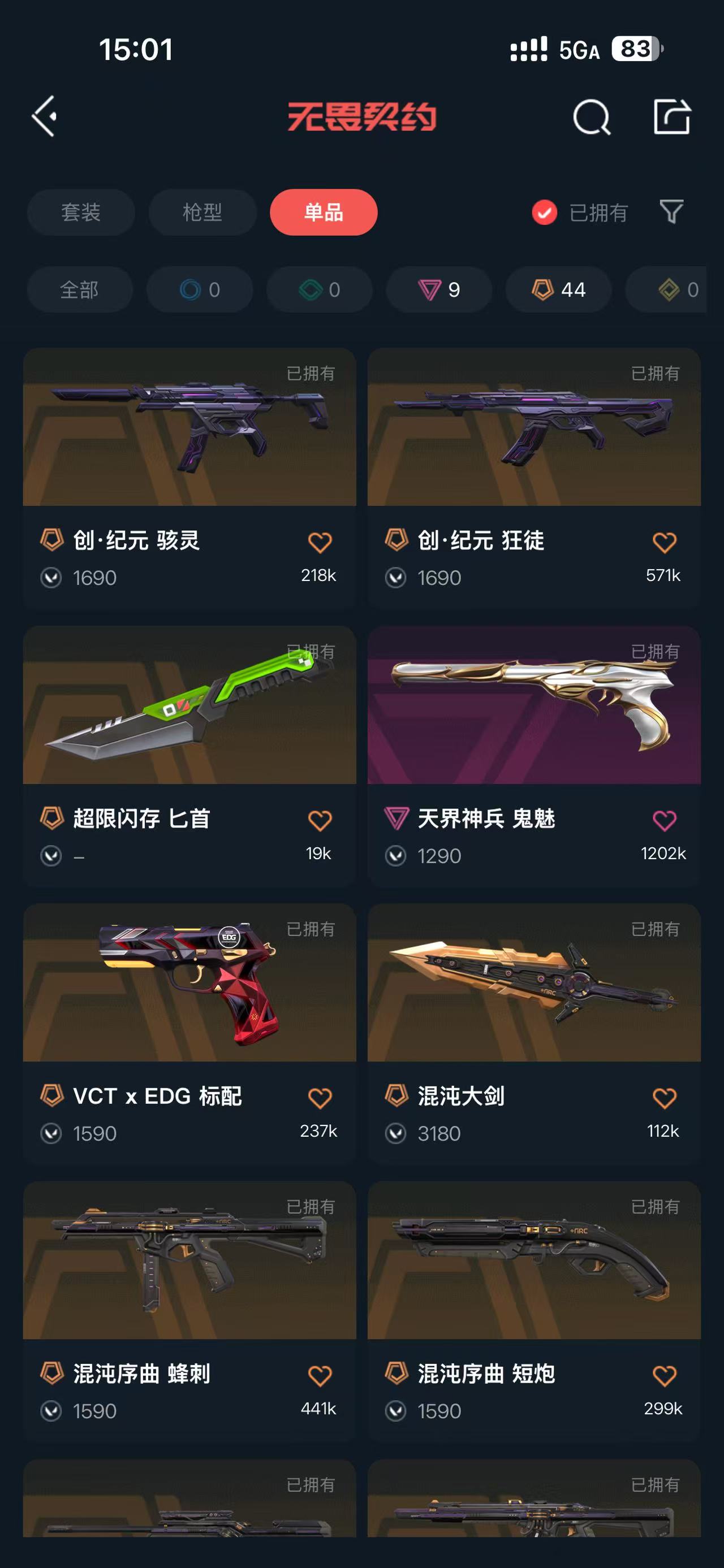This screenshot has height=1568, width=724.
Task: Tap the heart on 混沌序曲 短炮
Action: (x=664, y=1376)
